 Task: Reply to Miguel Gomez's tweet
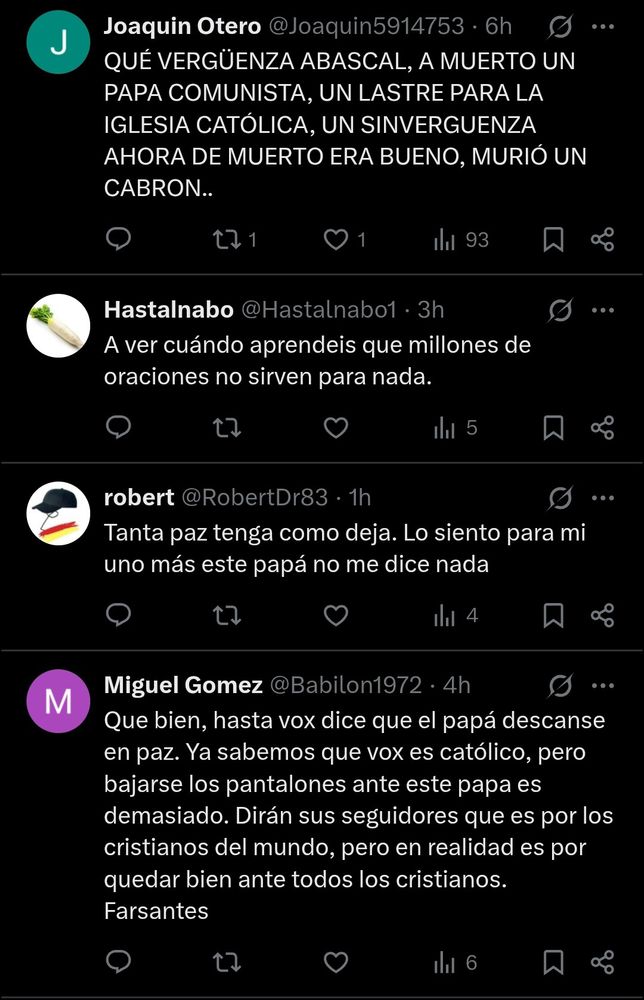pos(119,963)
